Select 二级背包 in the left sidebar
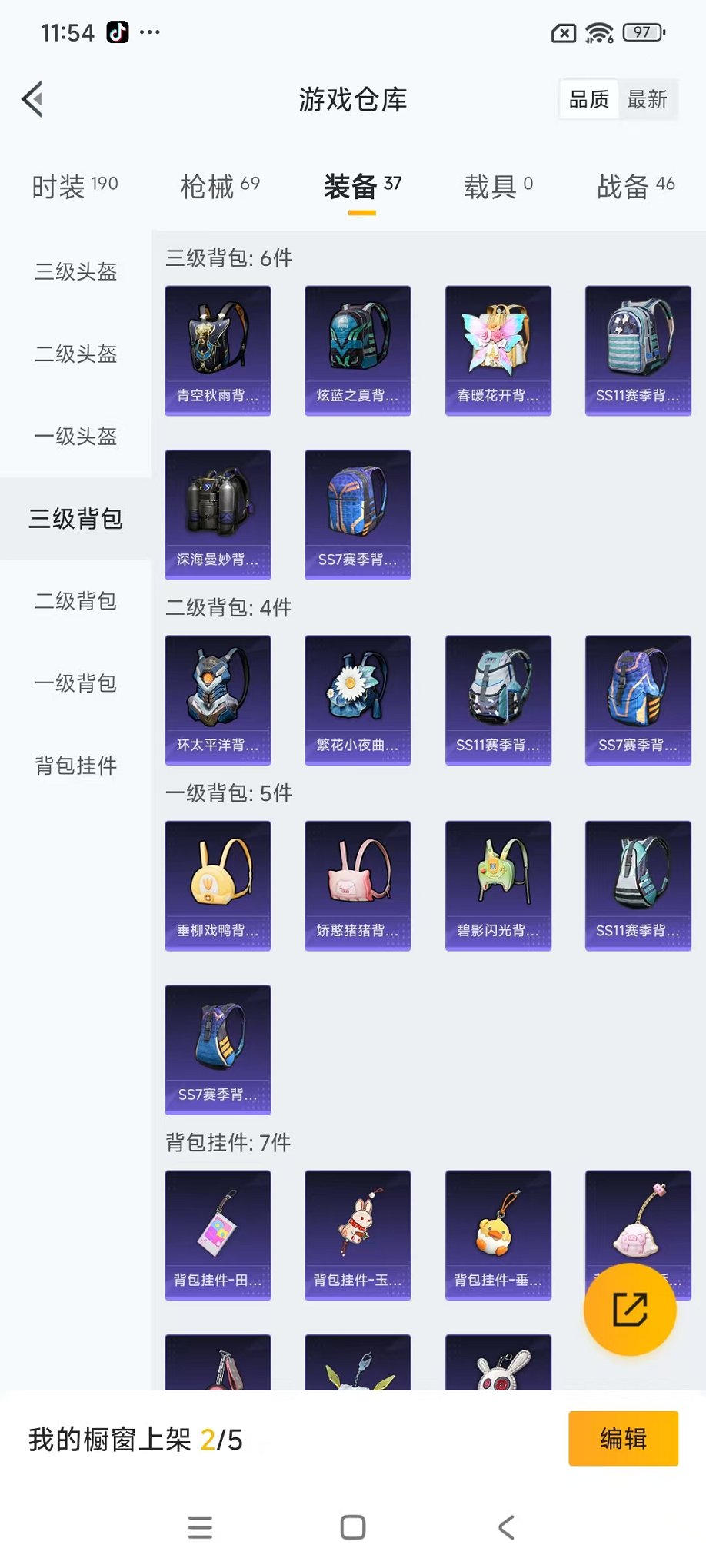706x1568 pixels. pyautogui.click(x=75, y=602)
